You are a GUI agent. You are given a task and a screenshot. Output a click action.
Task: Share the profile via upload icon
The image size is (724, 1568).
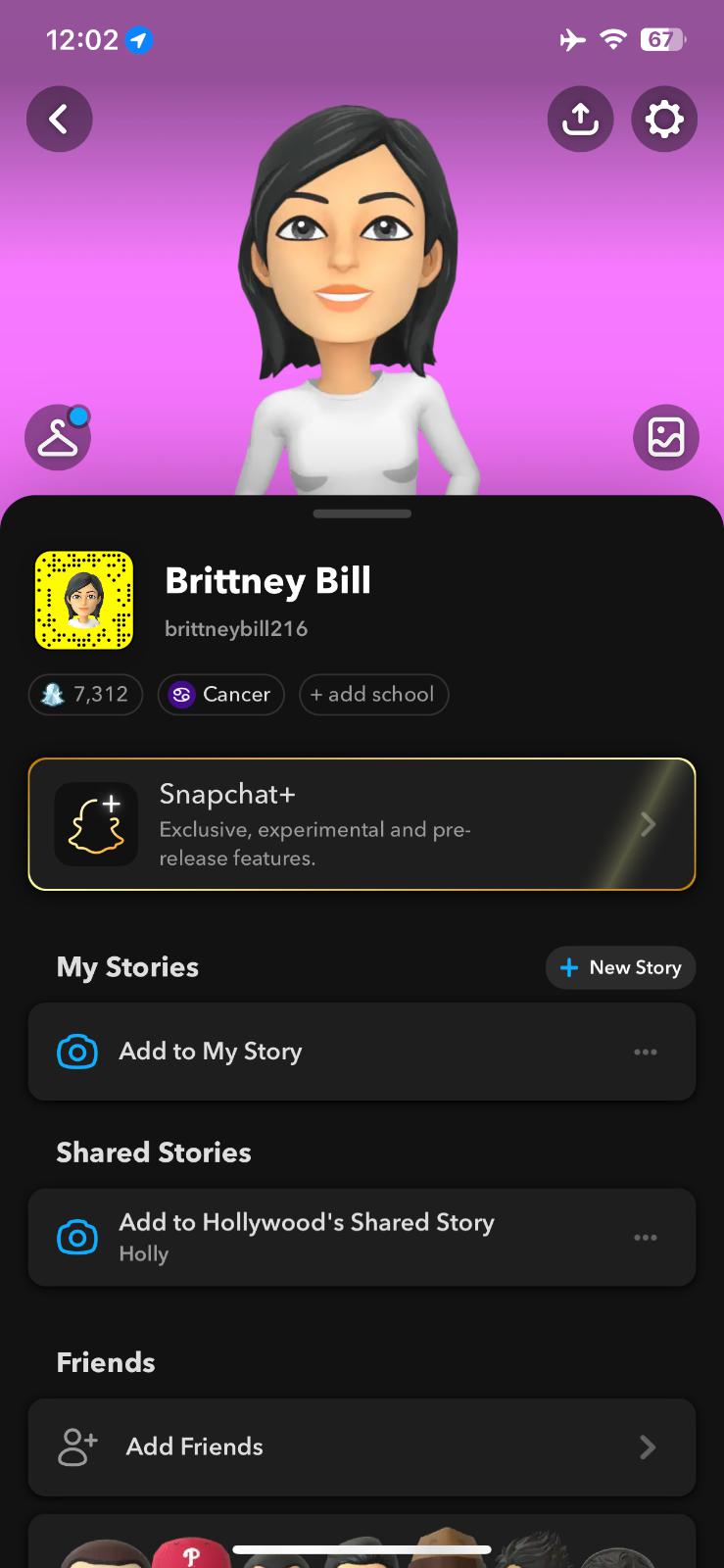pos(580,120)
